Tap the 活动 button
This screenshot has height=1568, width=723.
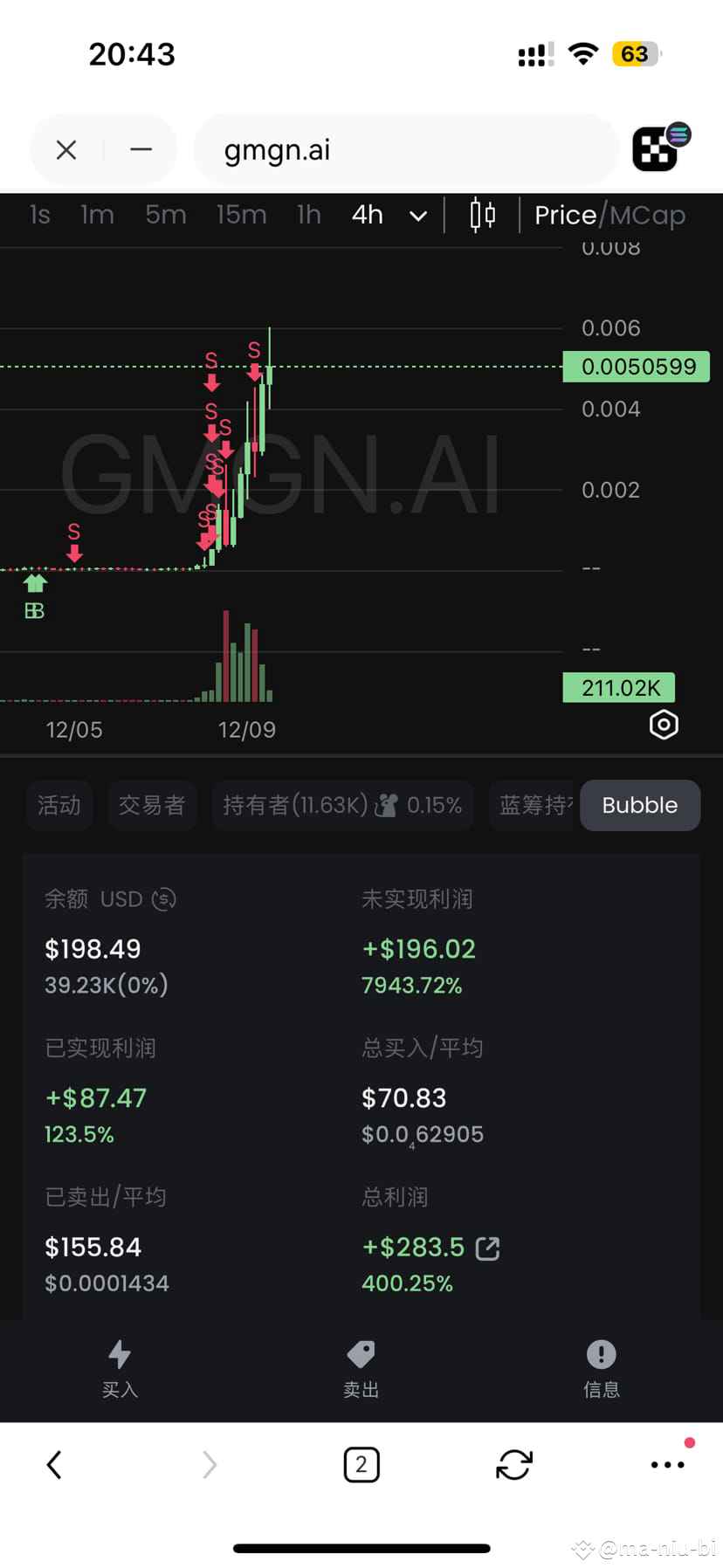pos(59,805)
